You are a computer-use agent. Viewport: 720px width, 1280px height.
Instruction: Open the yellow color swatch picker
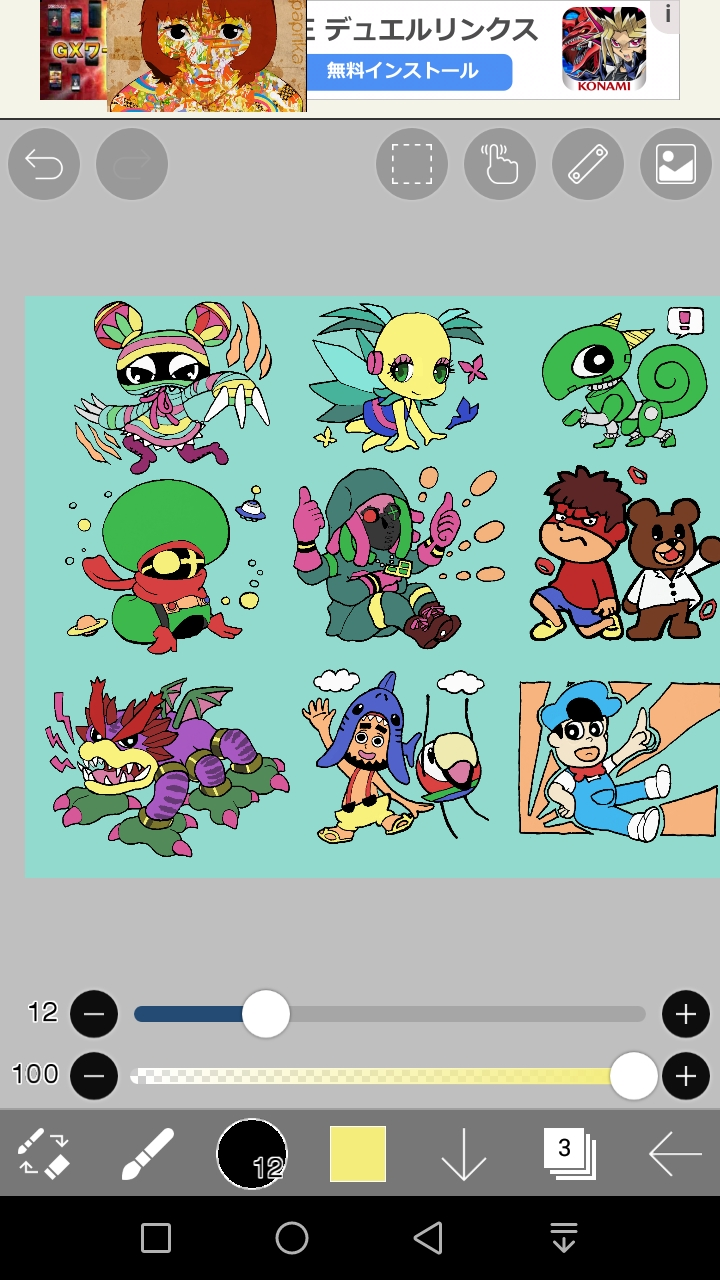(358, 1153)
